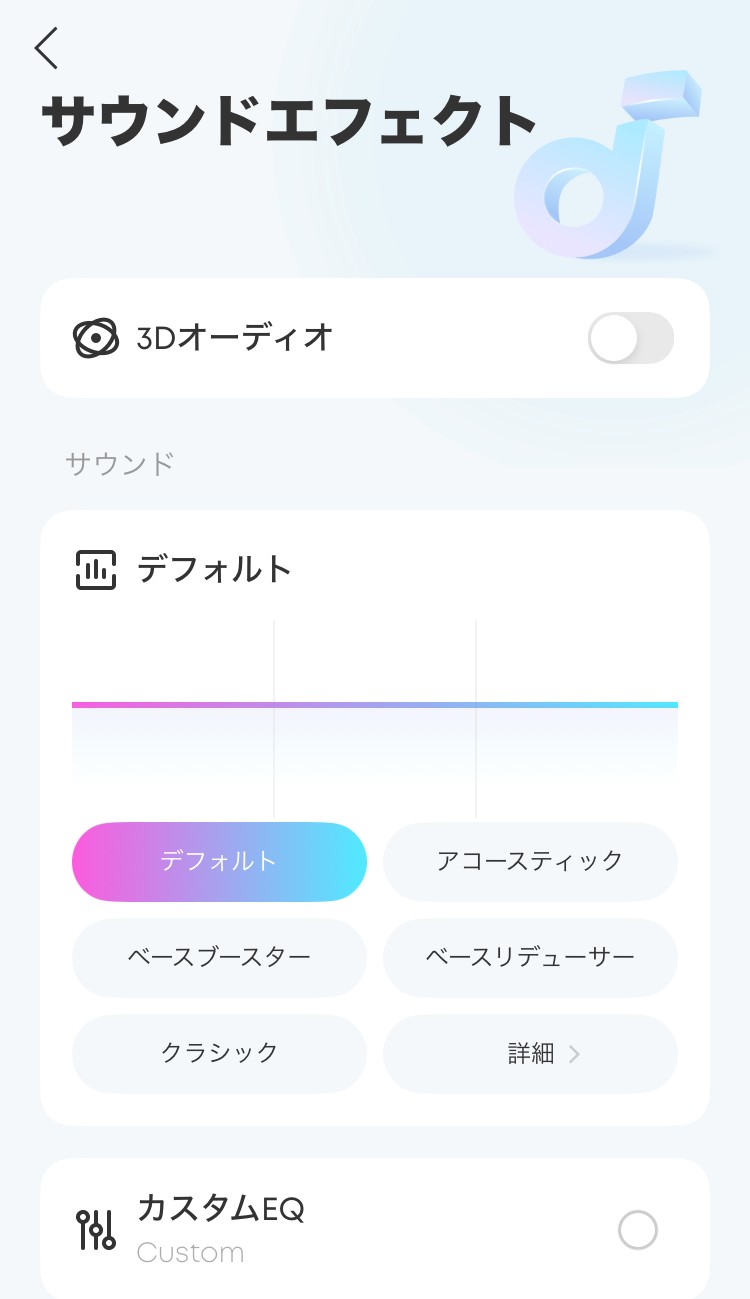Select the カスタムEQ radio button

coord(637,1230)
